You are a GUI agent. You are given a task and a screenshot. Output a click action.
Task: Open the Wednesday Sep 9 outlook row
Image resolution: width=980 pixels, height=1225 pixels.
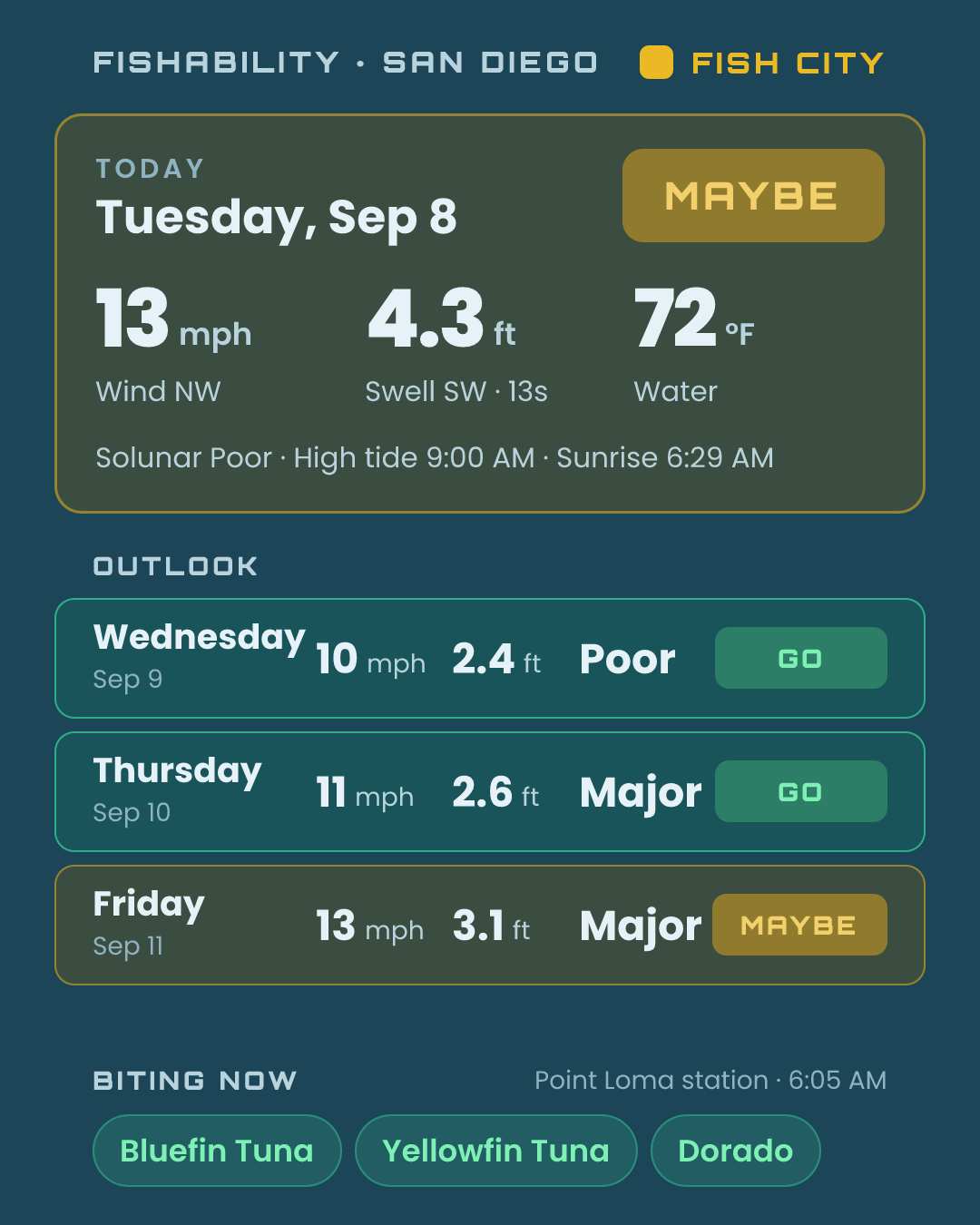click(x=490, y=658)
